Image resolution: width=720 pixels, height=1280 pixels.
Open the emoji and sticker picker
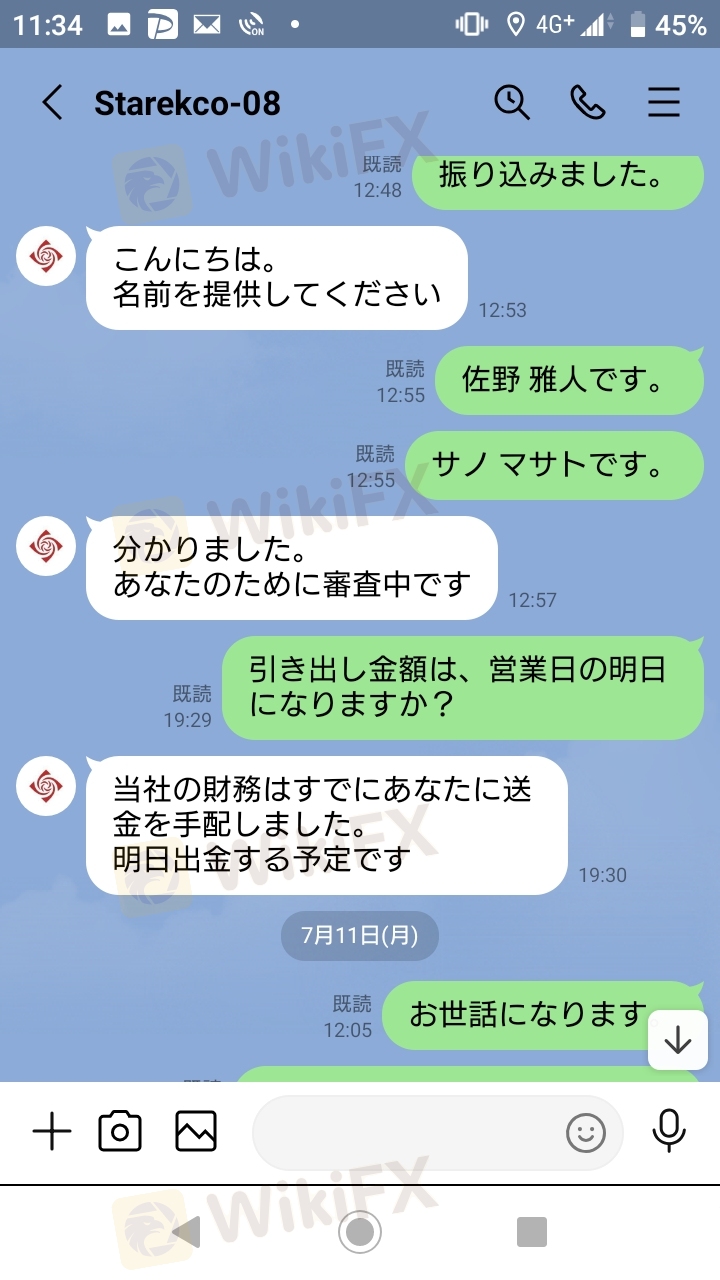pos(586,1132)
